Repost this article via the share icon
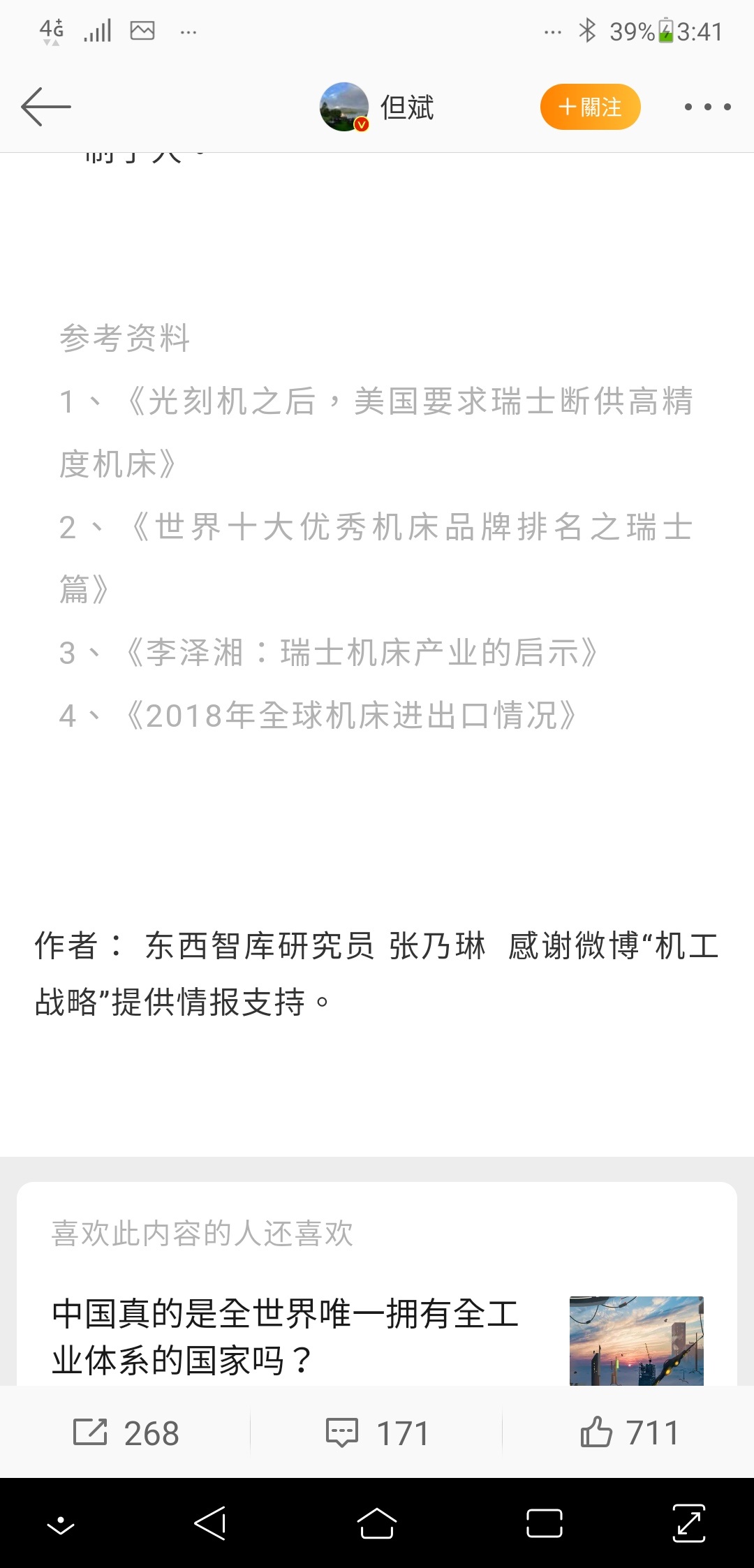The height and width of the screenshot is (1568, 754). click(126, 1433)
